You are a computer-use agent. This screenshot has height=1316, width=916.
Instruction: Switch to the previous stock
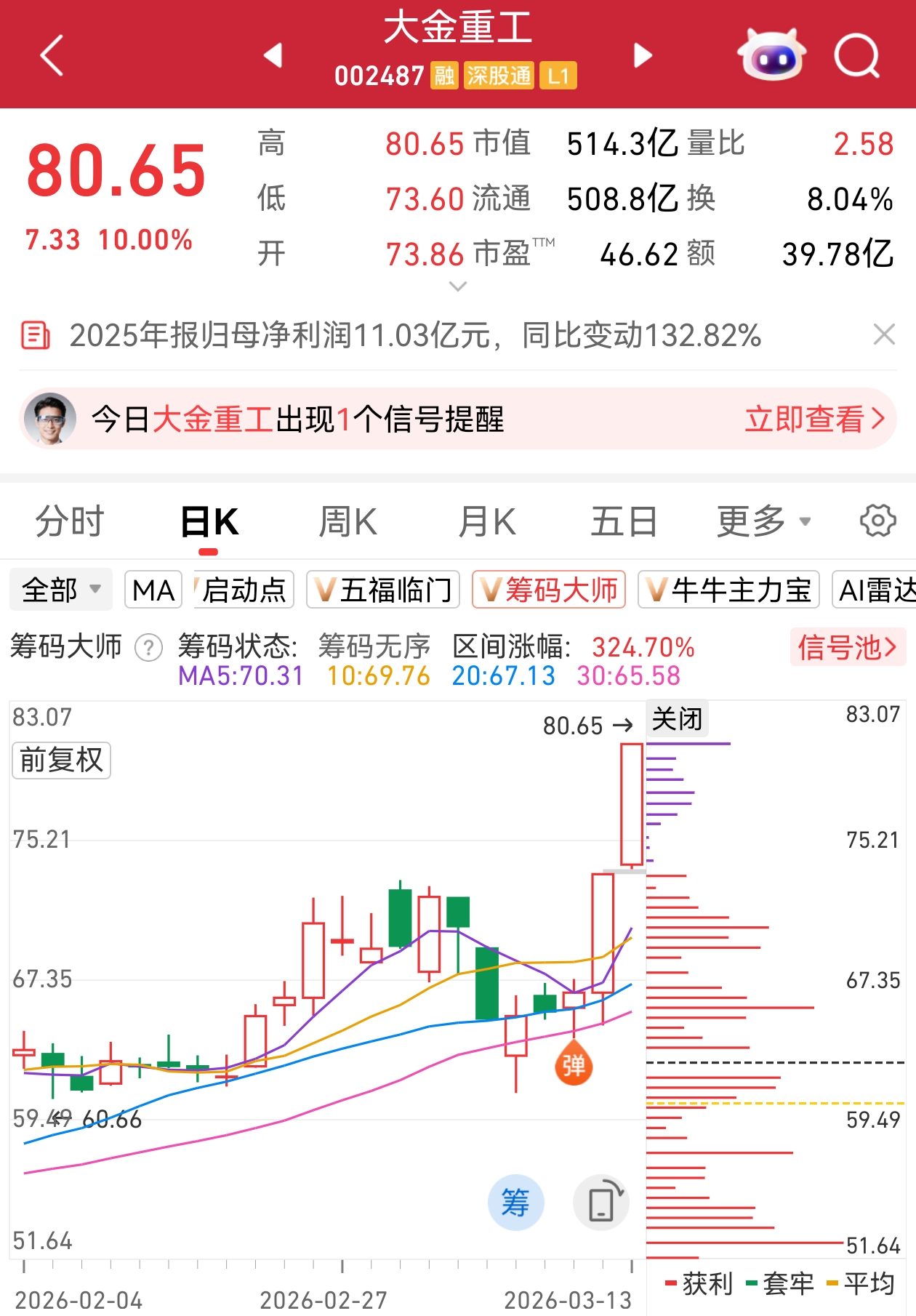tap(273, 55)
